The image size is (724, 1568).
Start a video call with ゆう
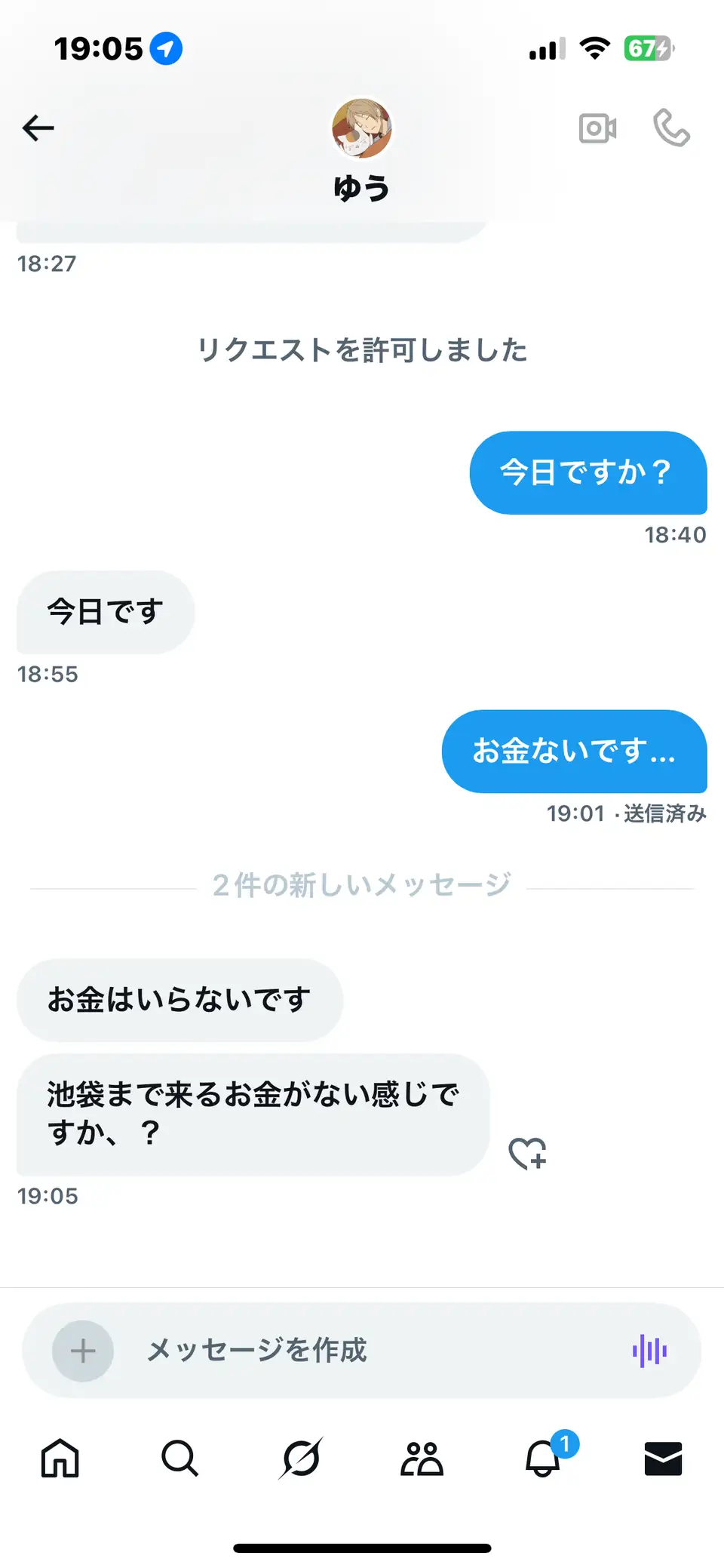pyautogui.click(x=597, y=128)
